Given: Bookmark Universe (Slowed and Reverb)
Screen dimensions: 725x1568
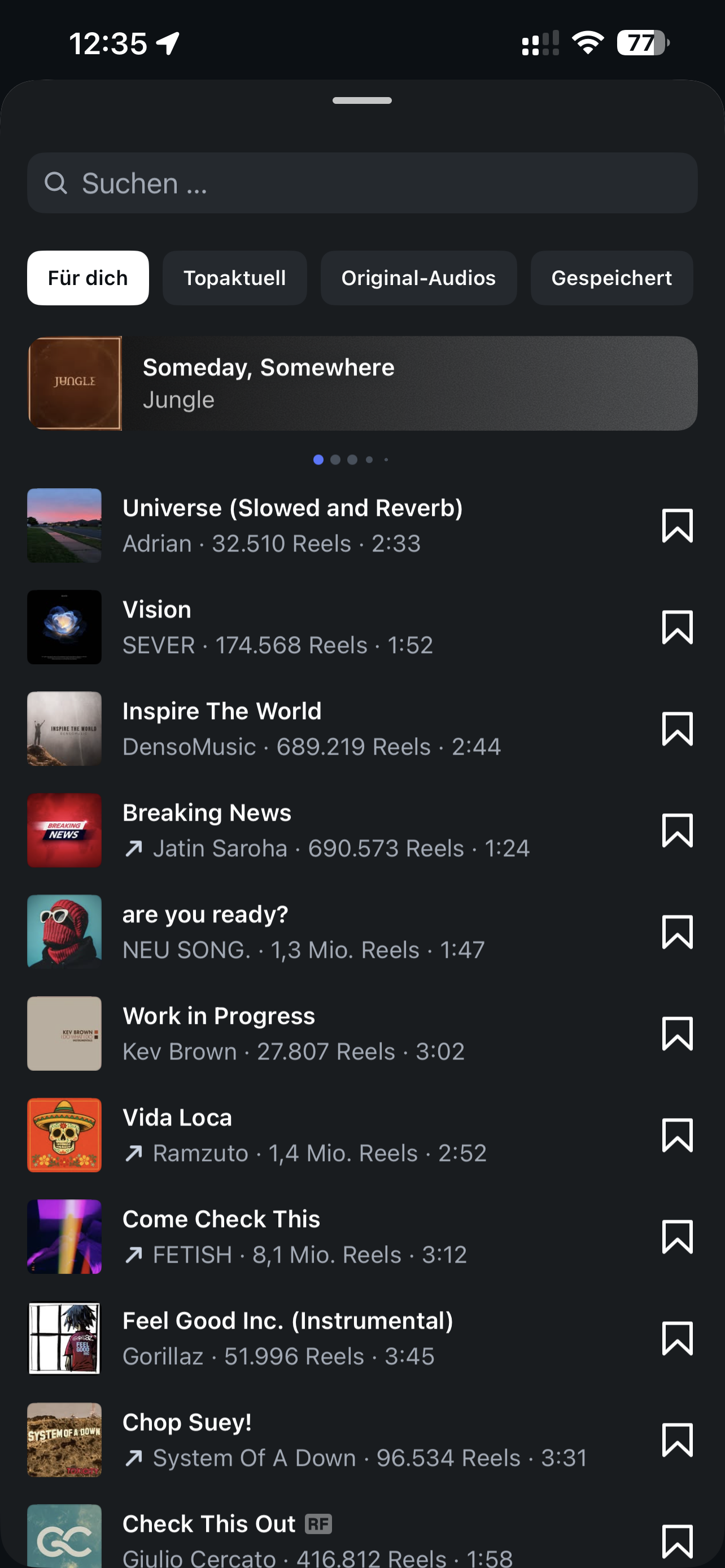Looking at the screenshot, I should 678,526.
